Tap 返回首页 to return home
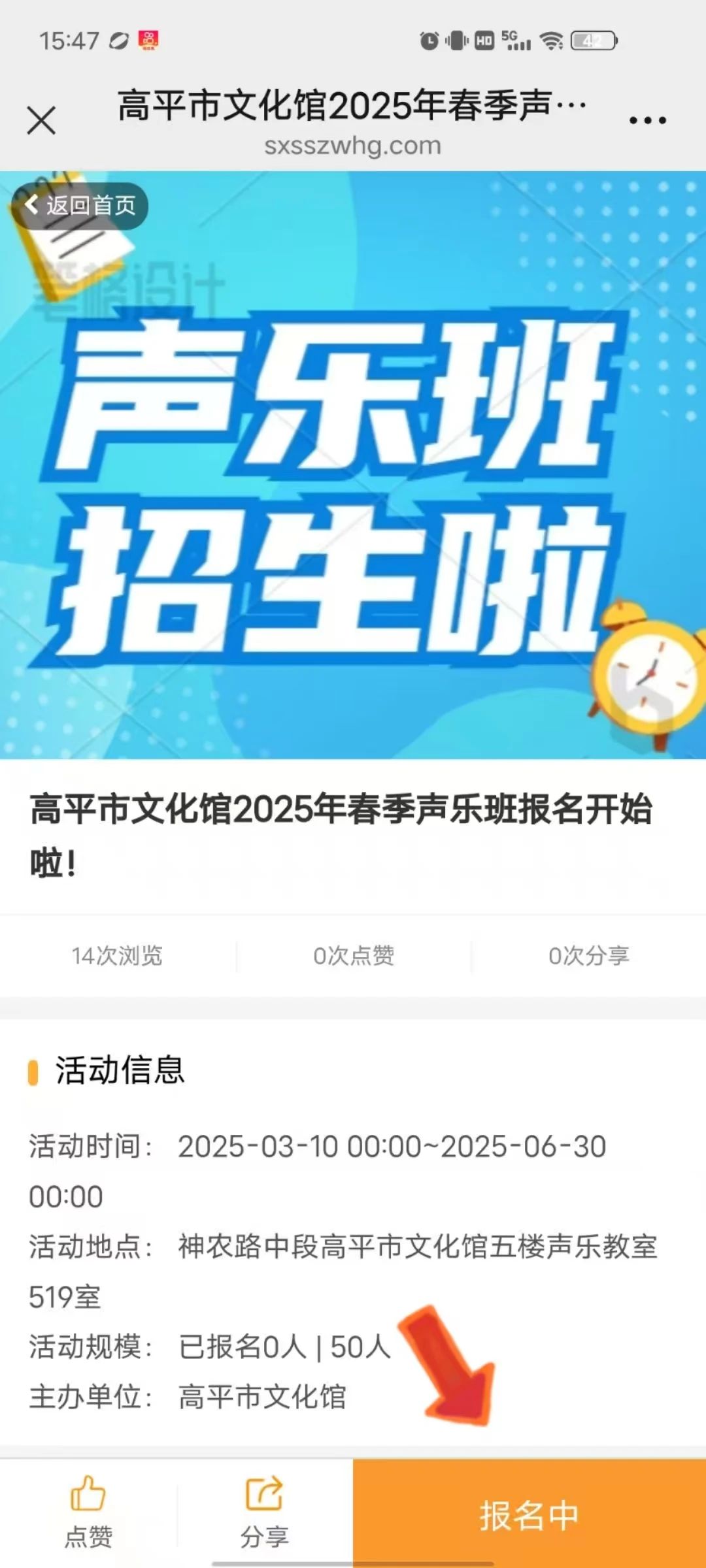This screenshot has height=1568, width=706. click(80, 206)
